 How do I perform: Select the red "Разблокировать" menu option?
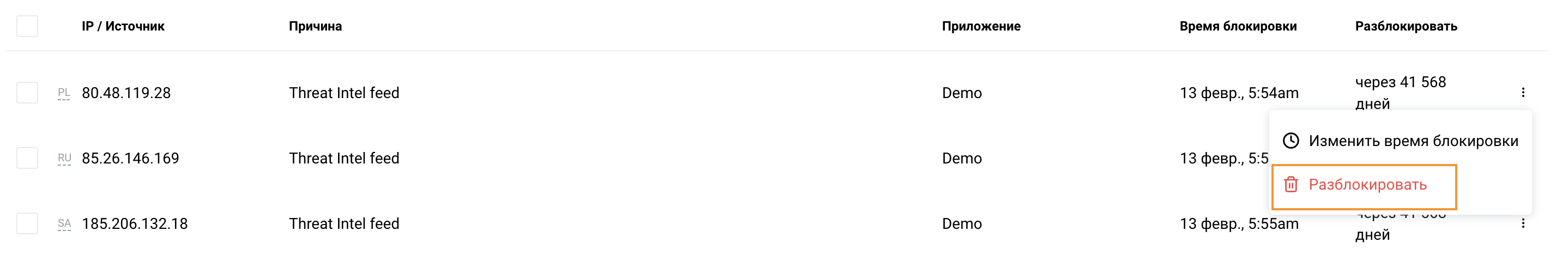click(1366, 185)
